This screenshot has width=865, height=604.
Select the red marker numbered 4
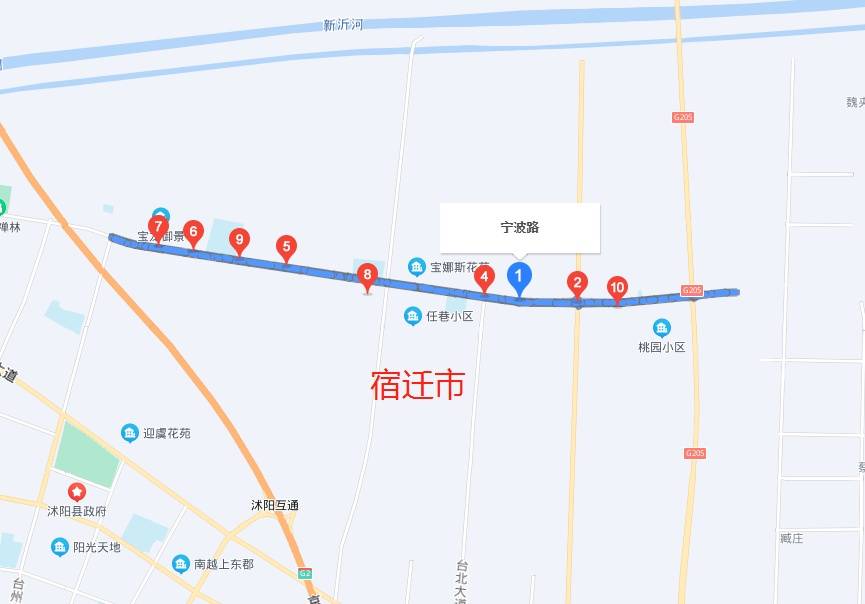pyautogui.click(x=484, y=276)
